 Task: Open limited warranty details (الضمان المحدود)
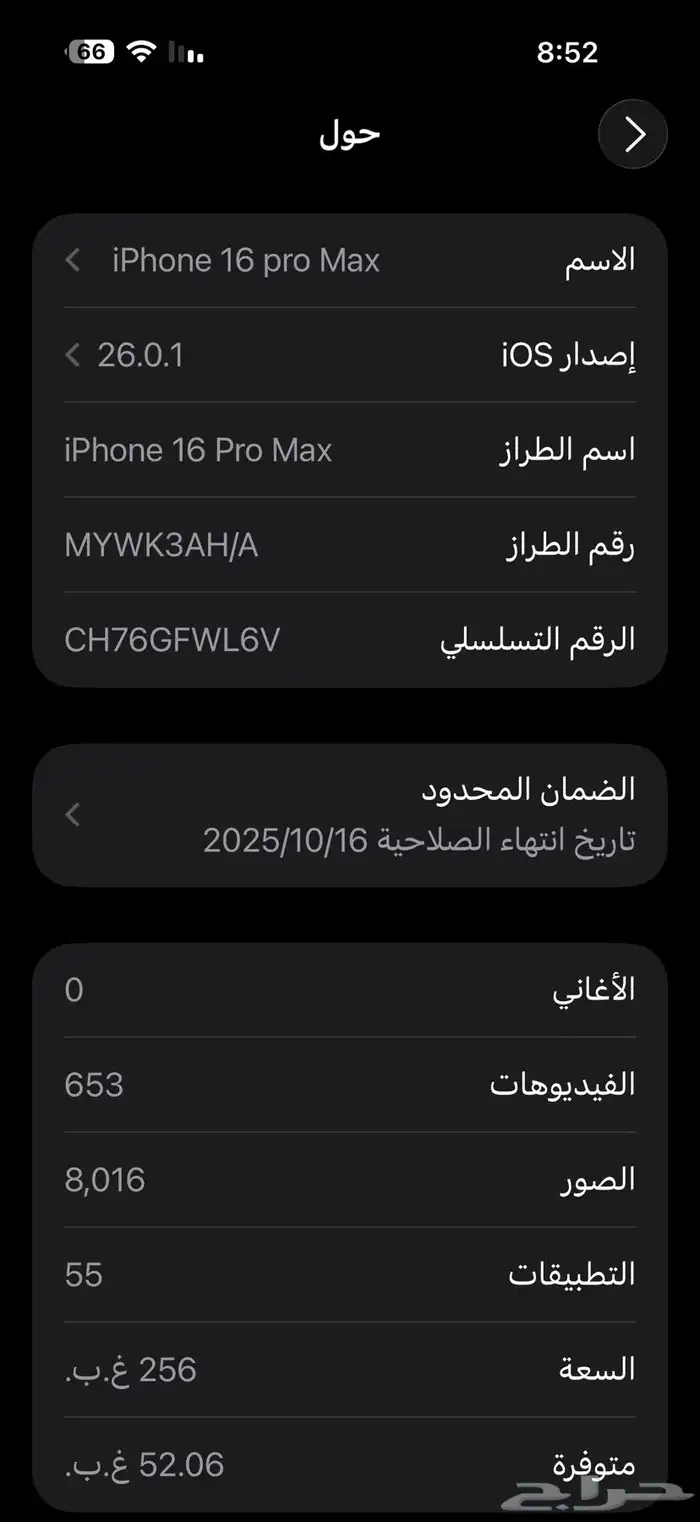point(349,815)
